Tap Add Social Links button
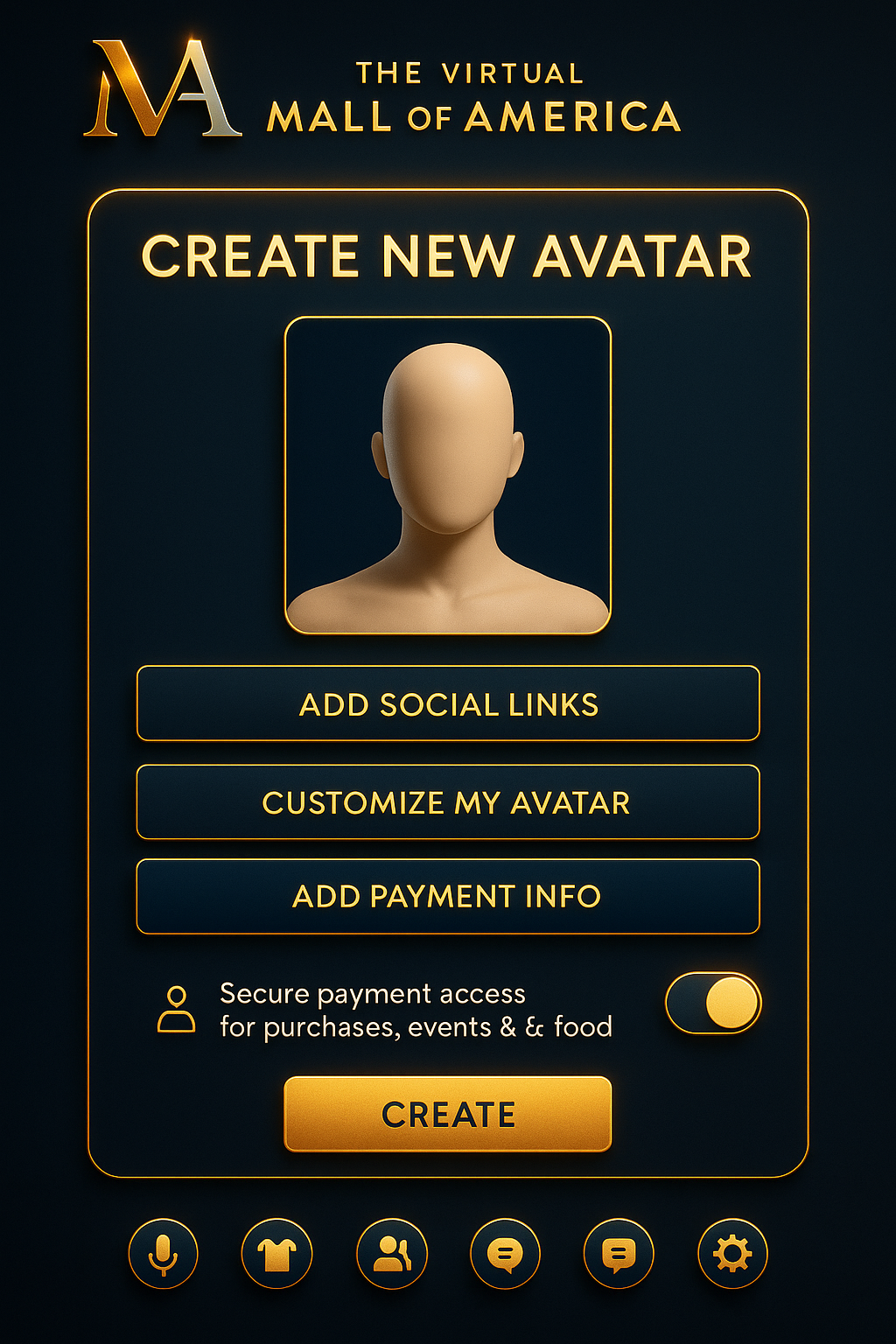 448,703
